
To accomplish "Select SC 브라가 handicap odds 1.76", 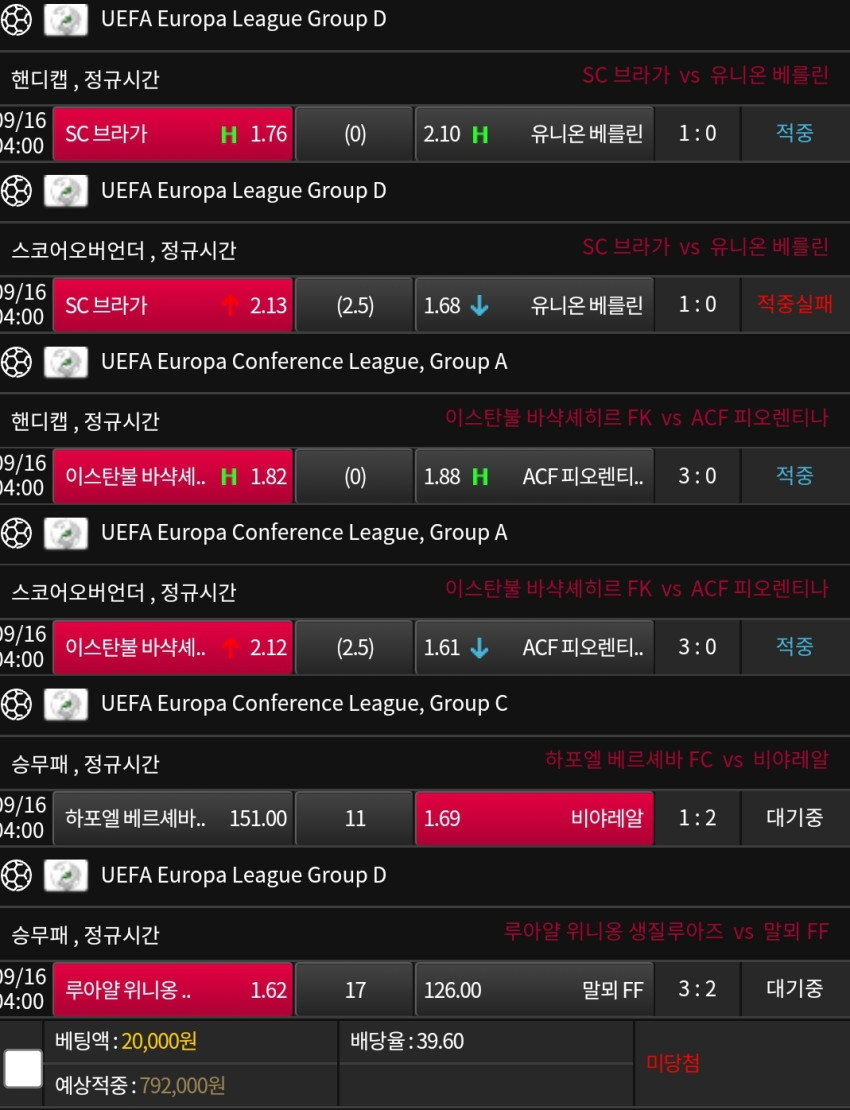I will 173,134.
